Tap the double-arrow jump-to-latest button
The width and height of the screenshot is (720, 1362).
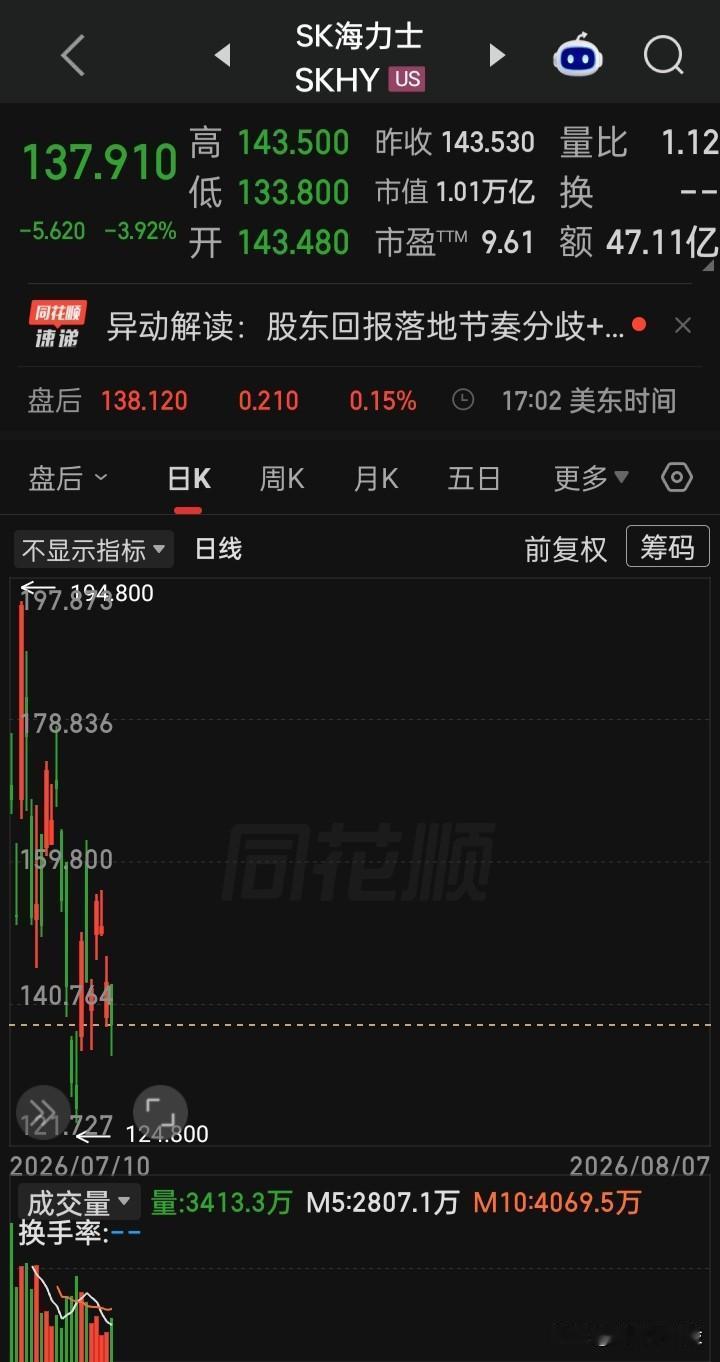pos(42,1113)
